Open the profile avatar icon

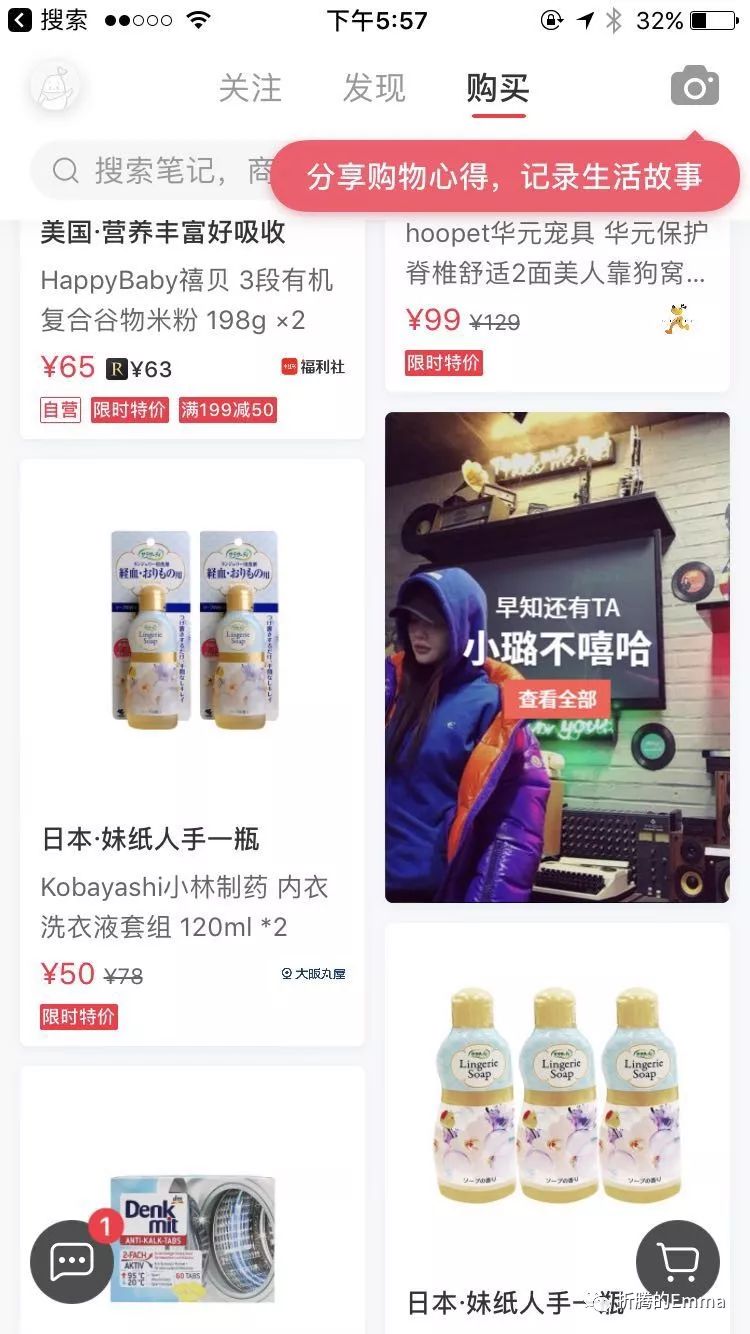coord(55,87)
